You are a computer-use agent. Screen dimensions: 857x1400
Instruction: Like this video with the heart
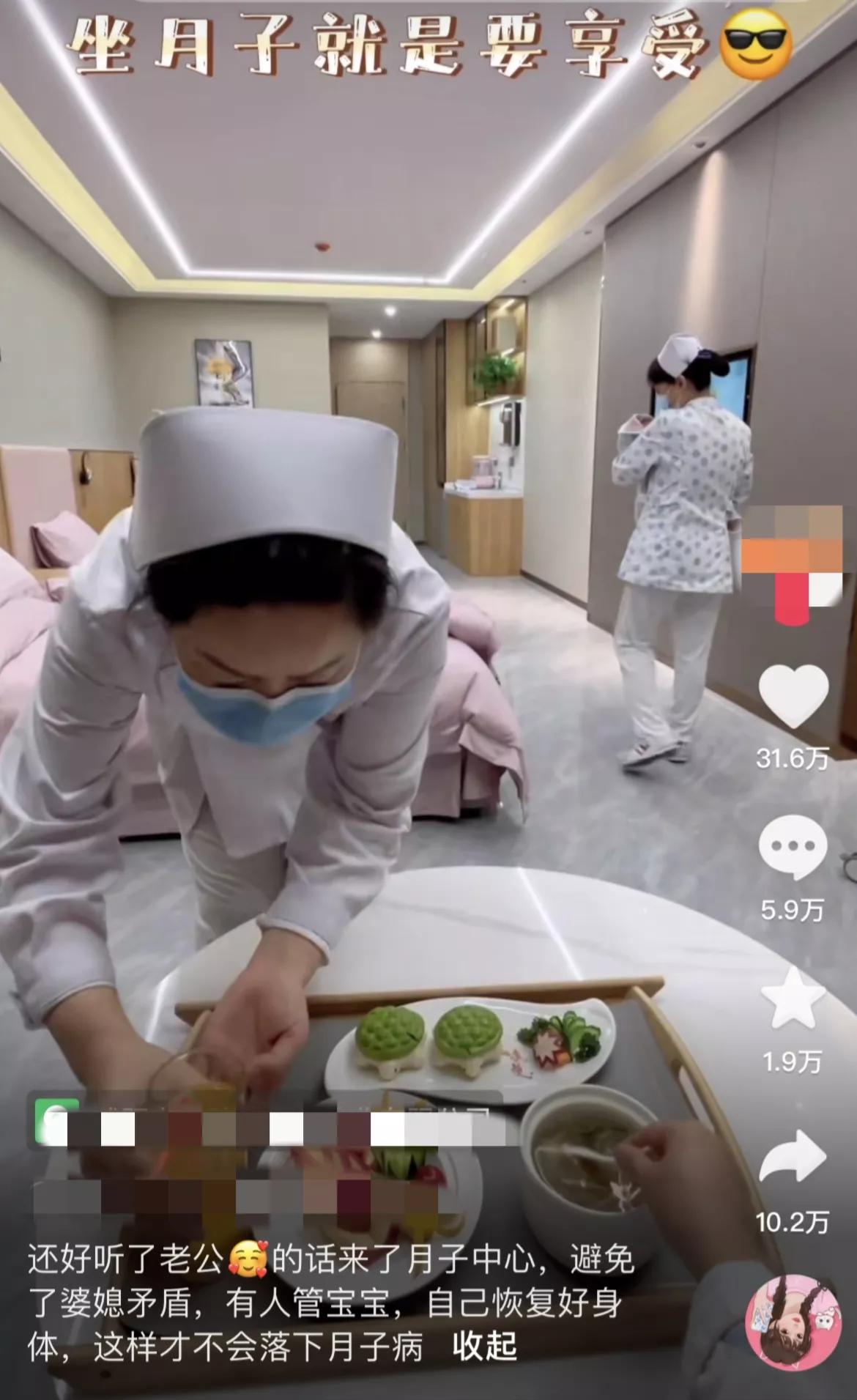(793, 697)
